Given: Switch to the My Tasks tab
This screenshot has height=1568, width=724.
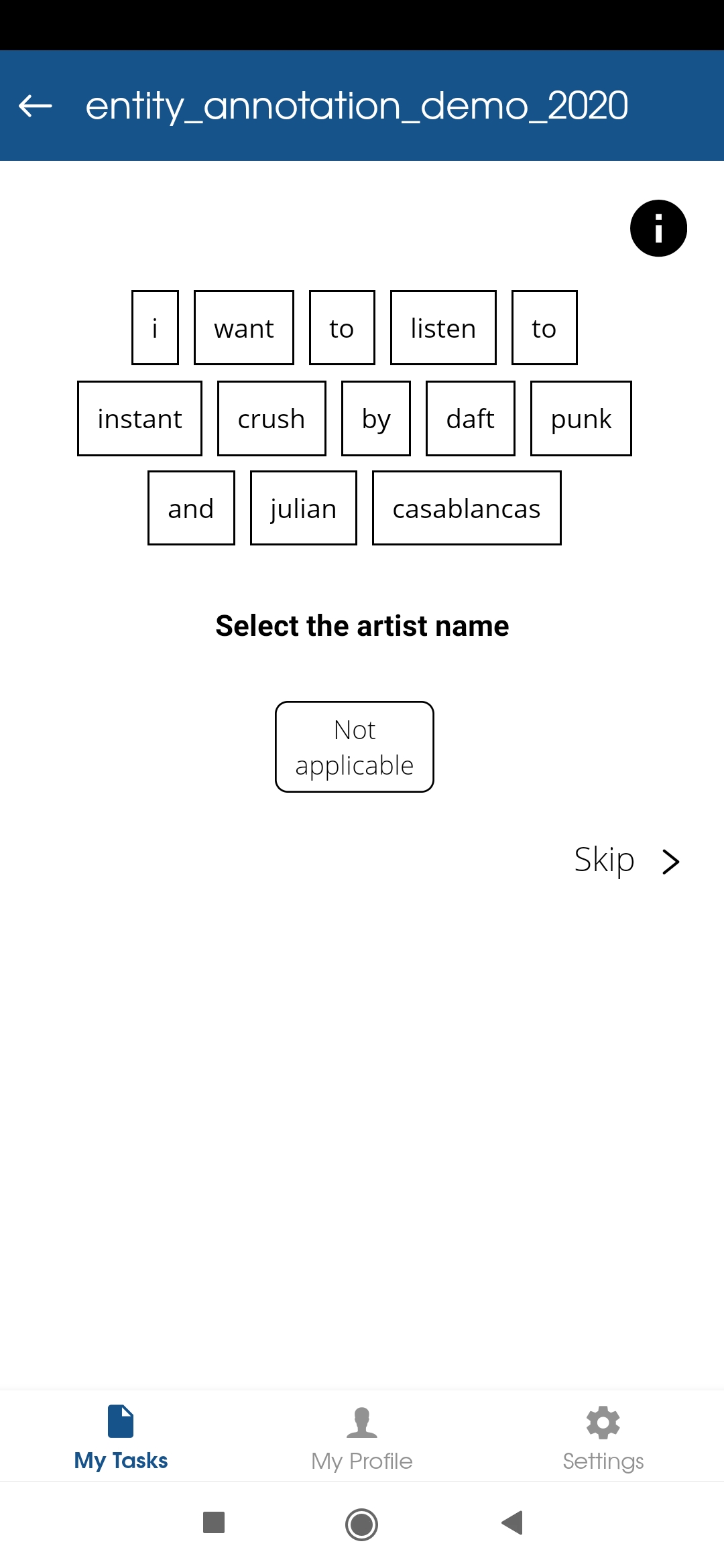Looking at the screenshot, I should [121, 1439].
